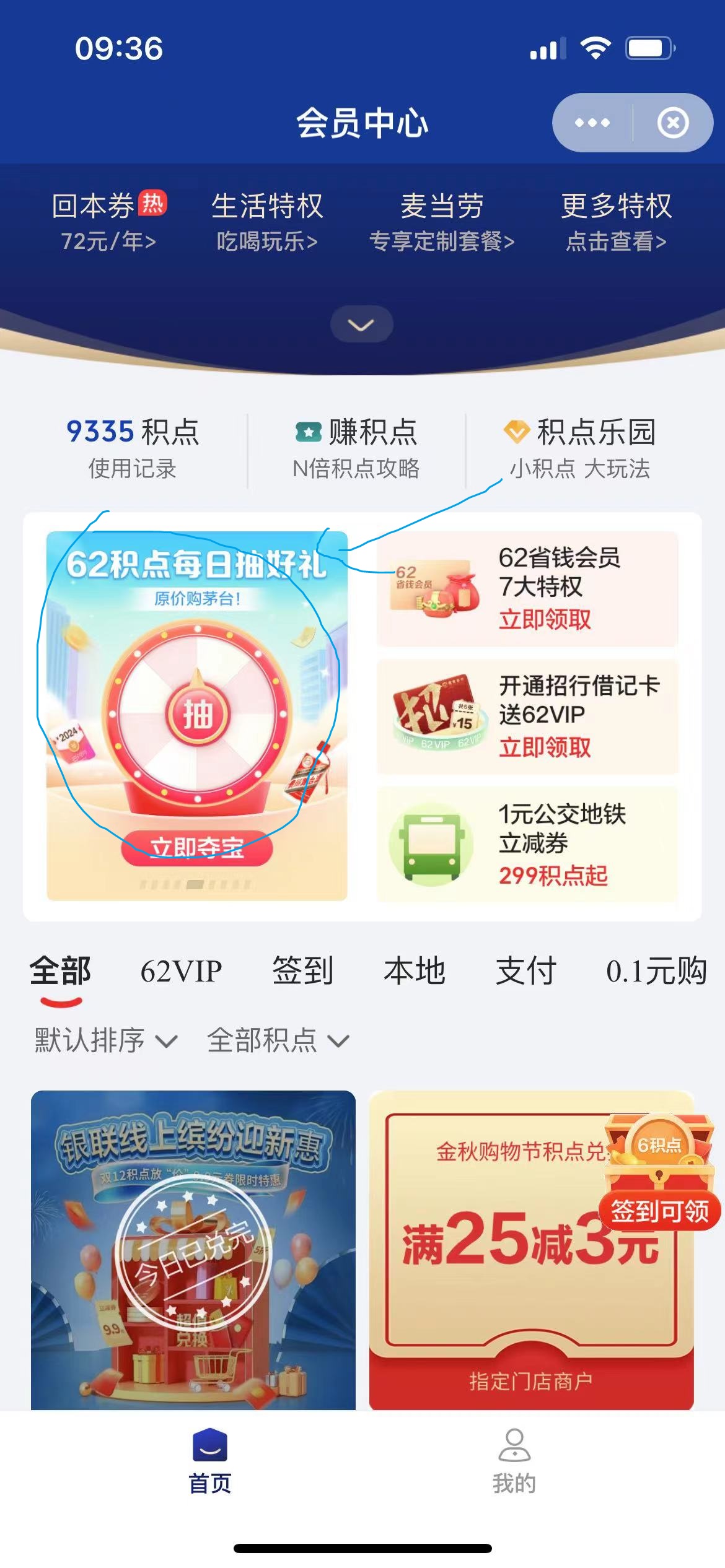
Task: Switch to the 62VIP tab
Action: [181, 971]
